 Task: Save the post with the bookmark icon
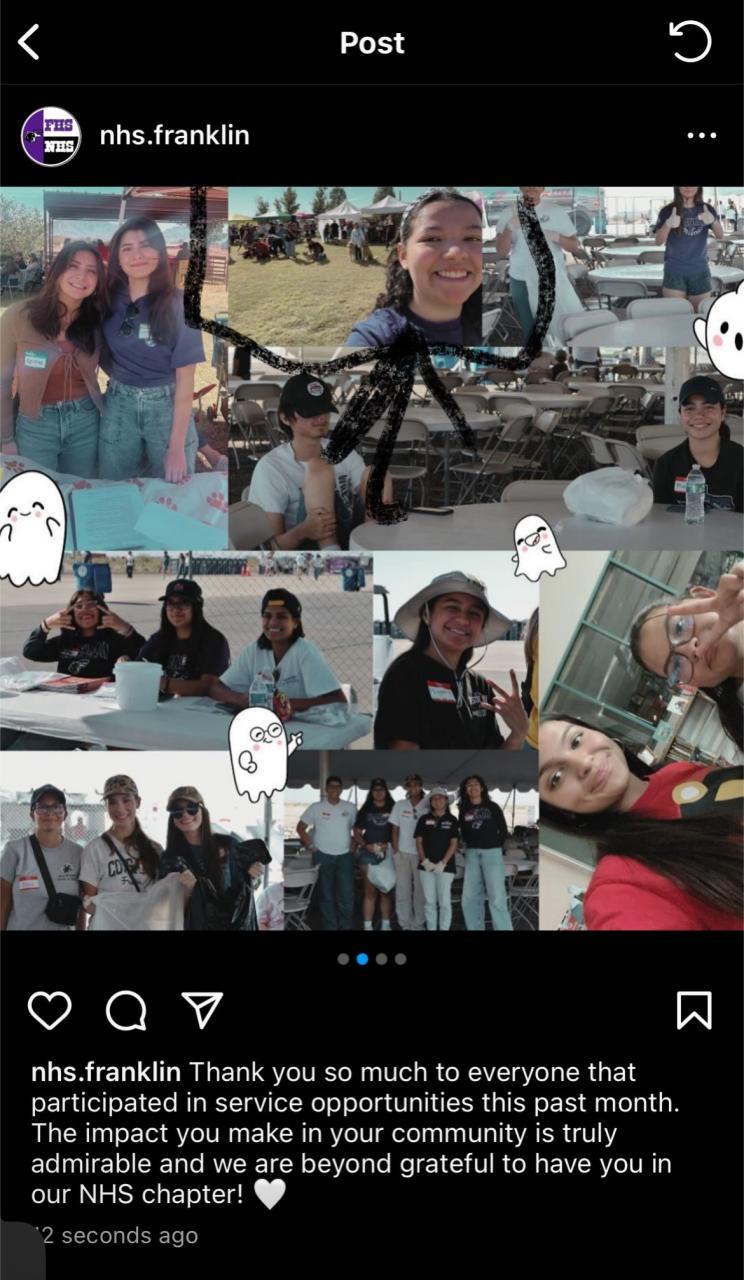[x=694, y=1011]
